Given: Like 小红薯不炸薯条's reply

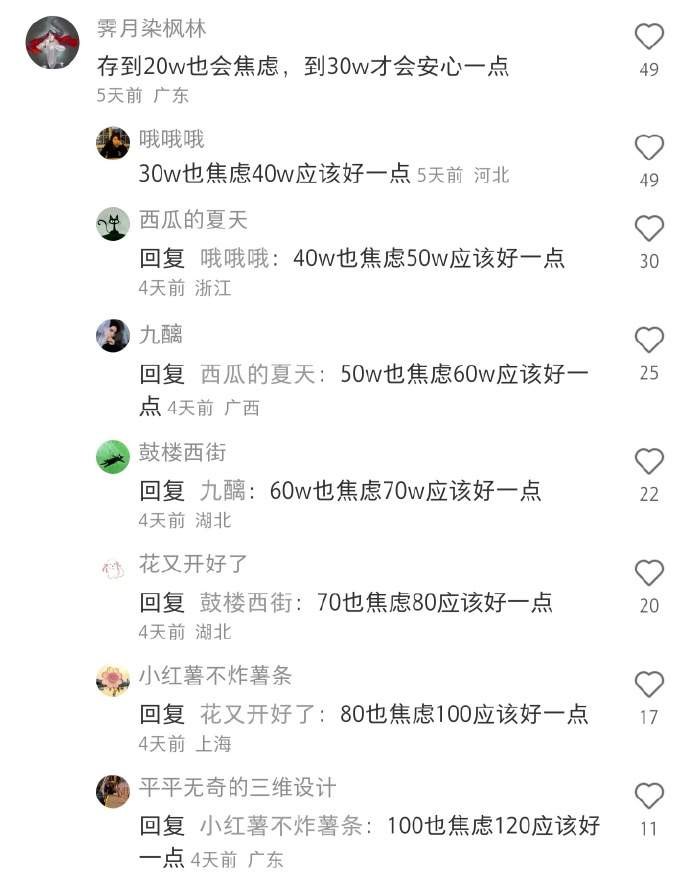Looking at the screenshot, I should (649, 685).
